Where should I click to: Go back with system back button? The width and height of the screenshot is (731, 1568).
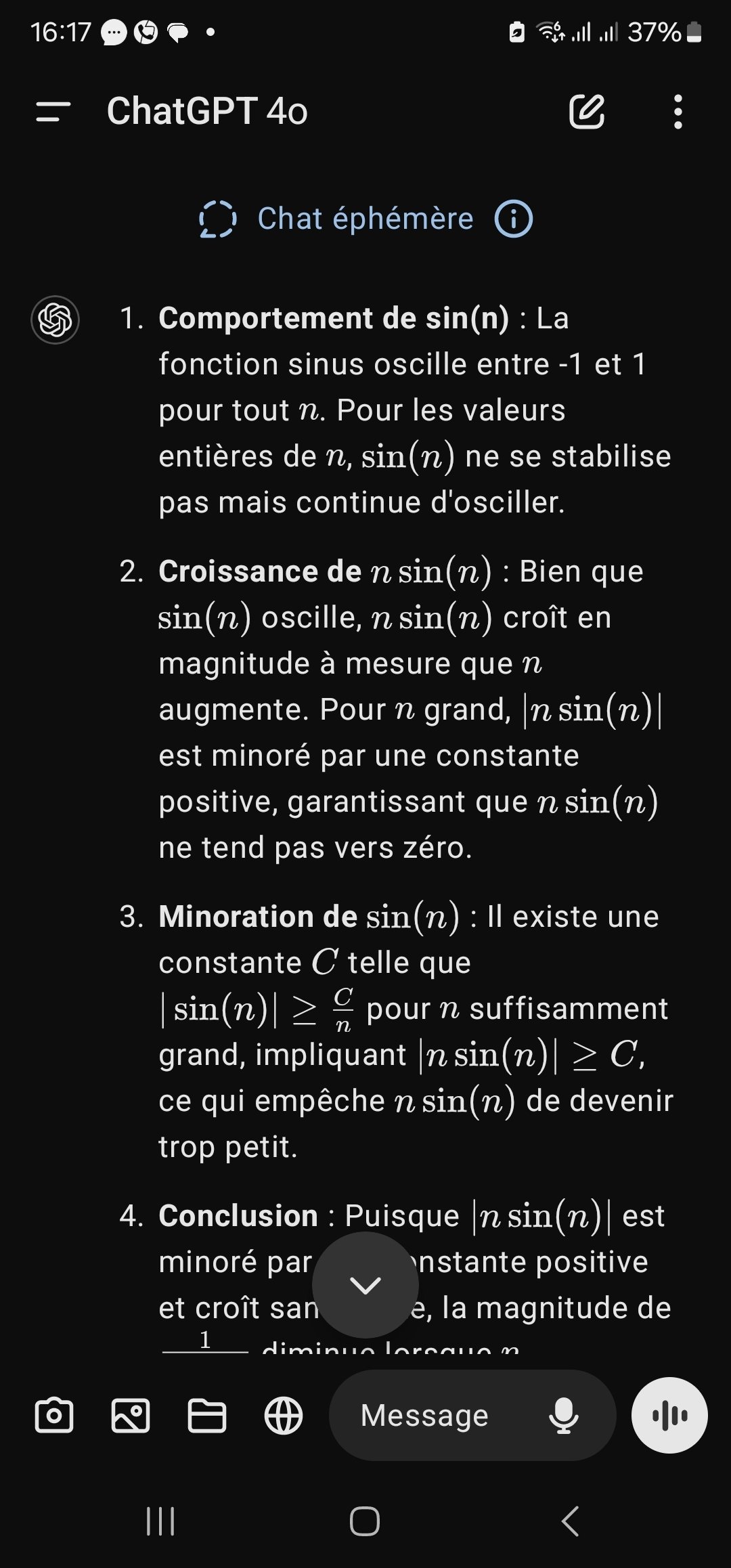click(x=571, y=1521)
